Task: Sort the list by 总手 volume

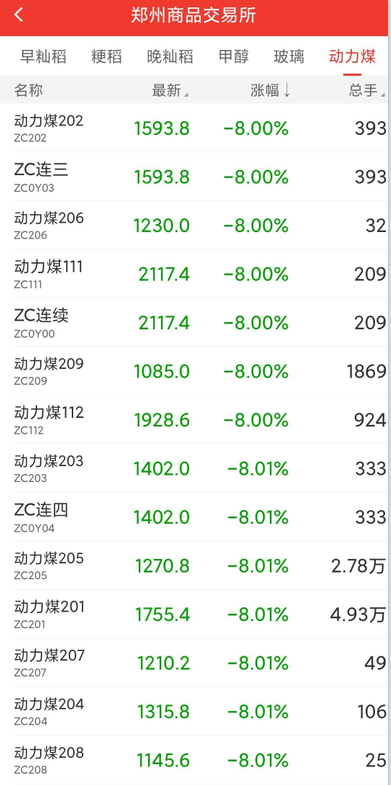Action: tap(367, 91)
